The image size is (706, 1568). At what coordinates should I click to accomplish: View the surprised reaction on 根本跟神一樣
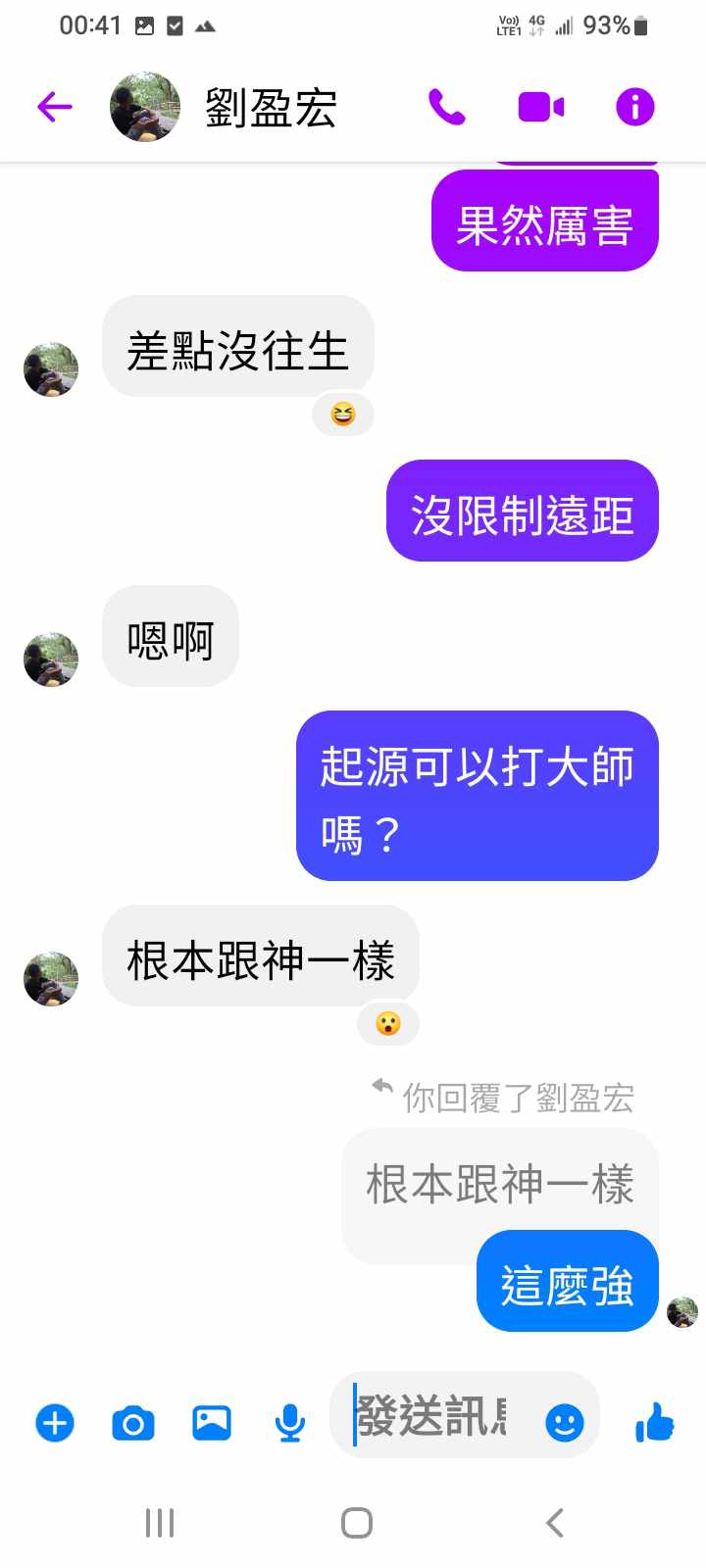pos(388,1024)
